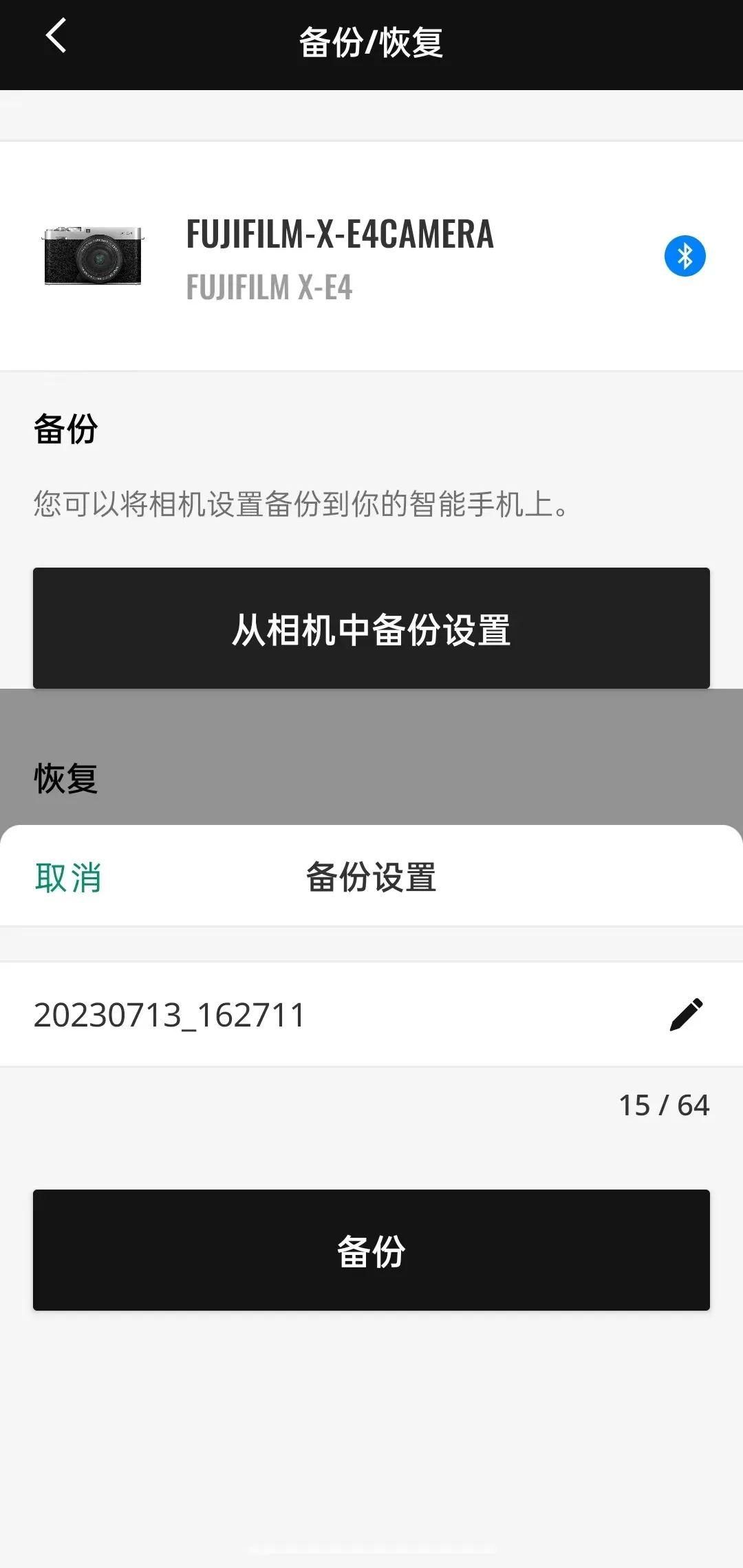This screenshot has height=1568, width=743.
Task: Tap 取消 to dismiss the backup dialog
Action: click(68, 877)
